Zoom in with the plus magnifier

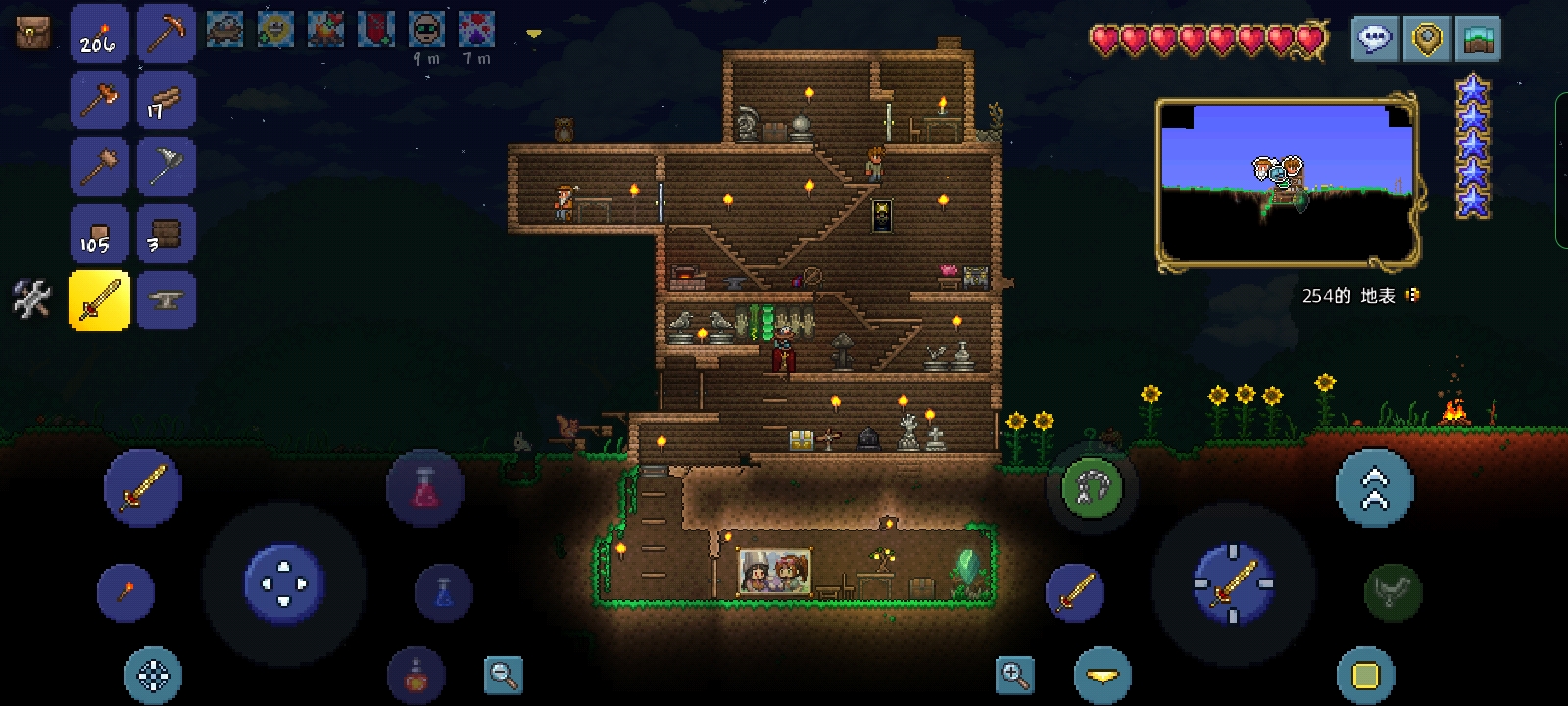[1014, 675]
